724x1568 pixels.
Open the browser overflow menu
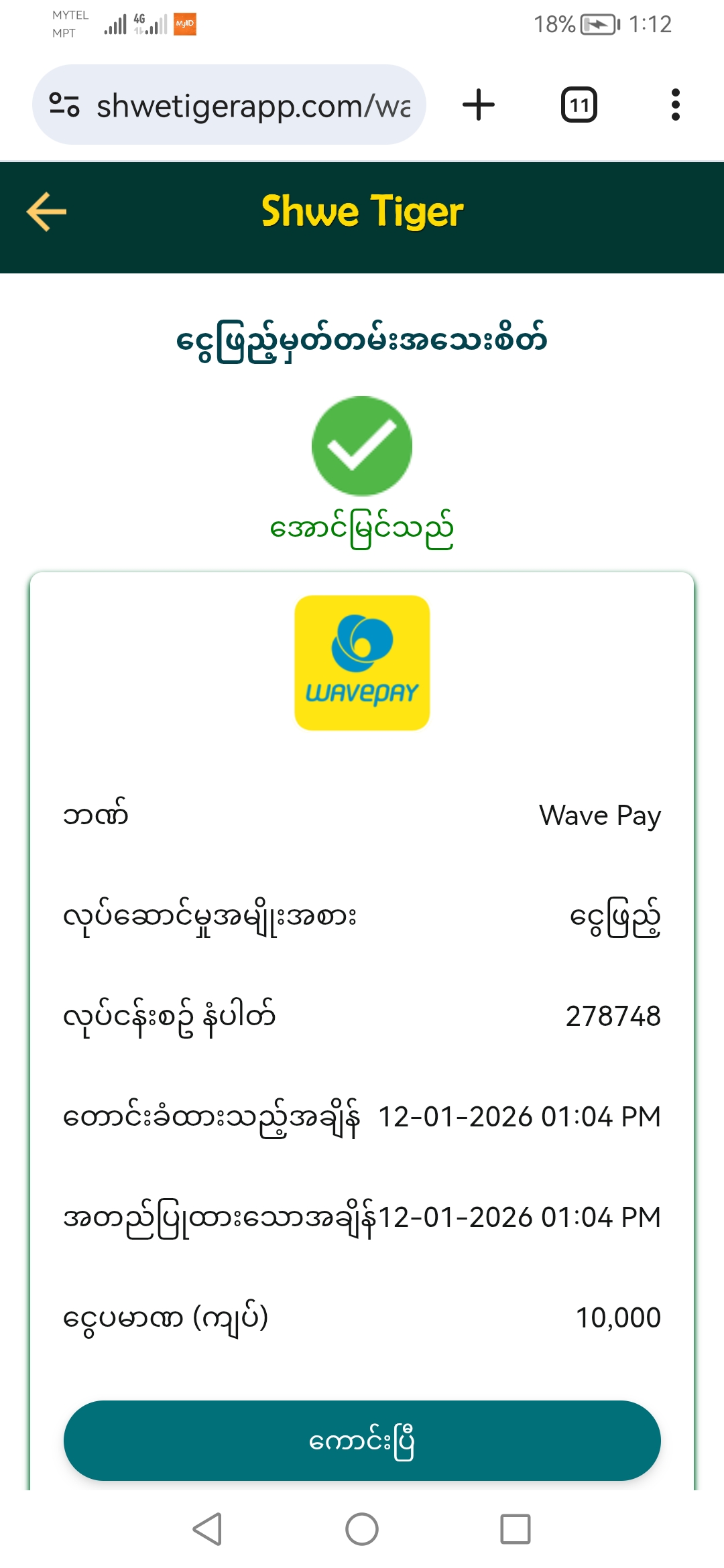tap(675, 105)
